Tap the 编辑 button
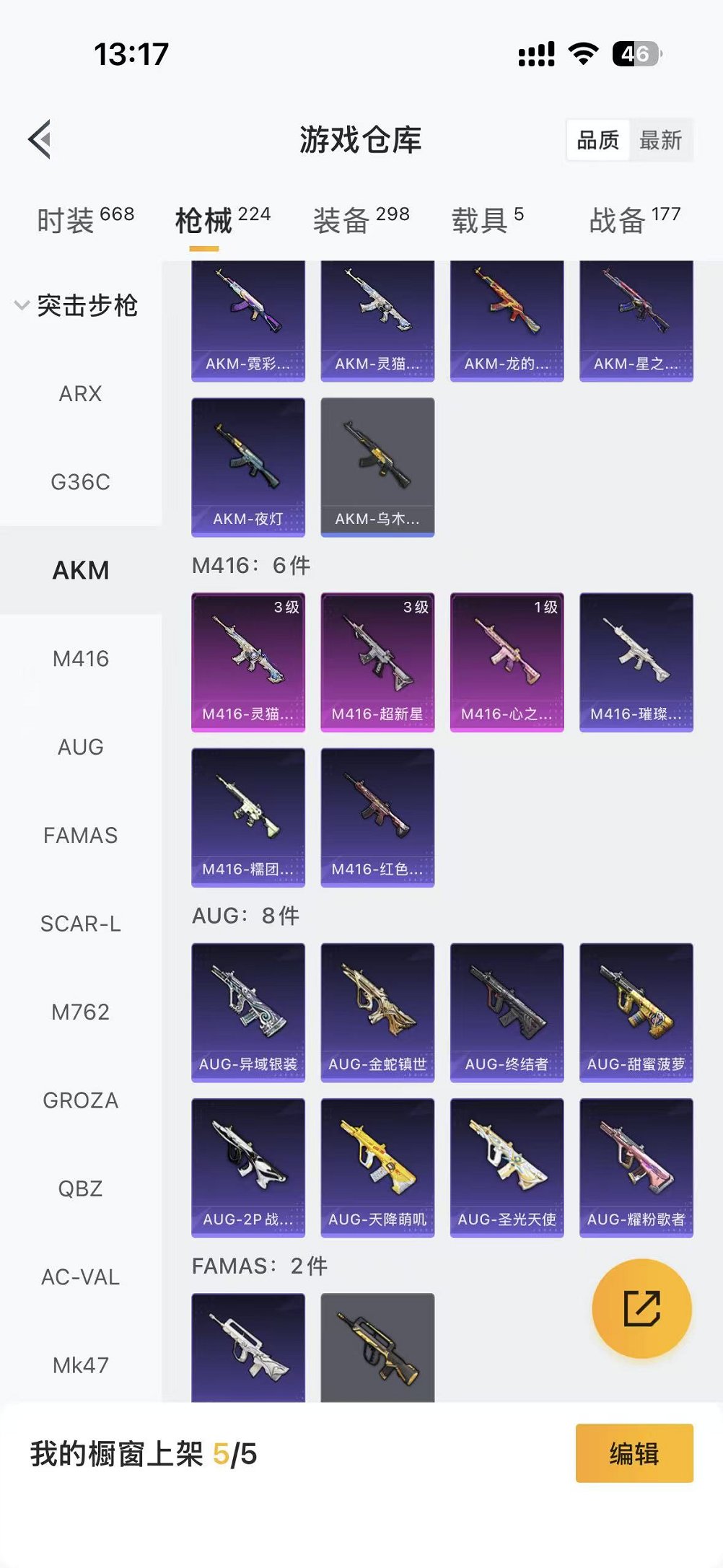This screenshot has height=1568, width=723. pos(634,1453)
